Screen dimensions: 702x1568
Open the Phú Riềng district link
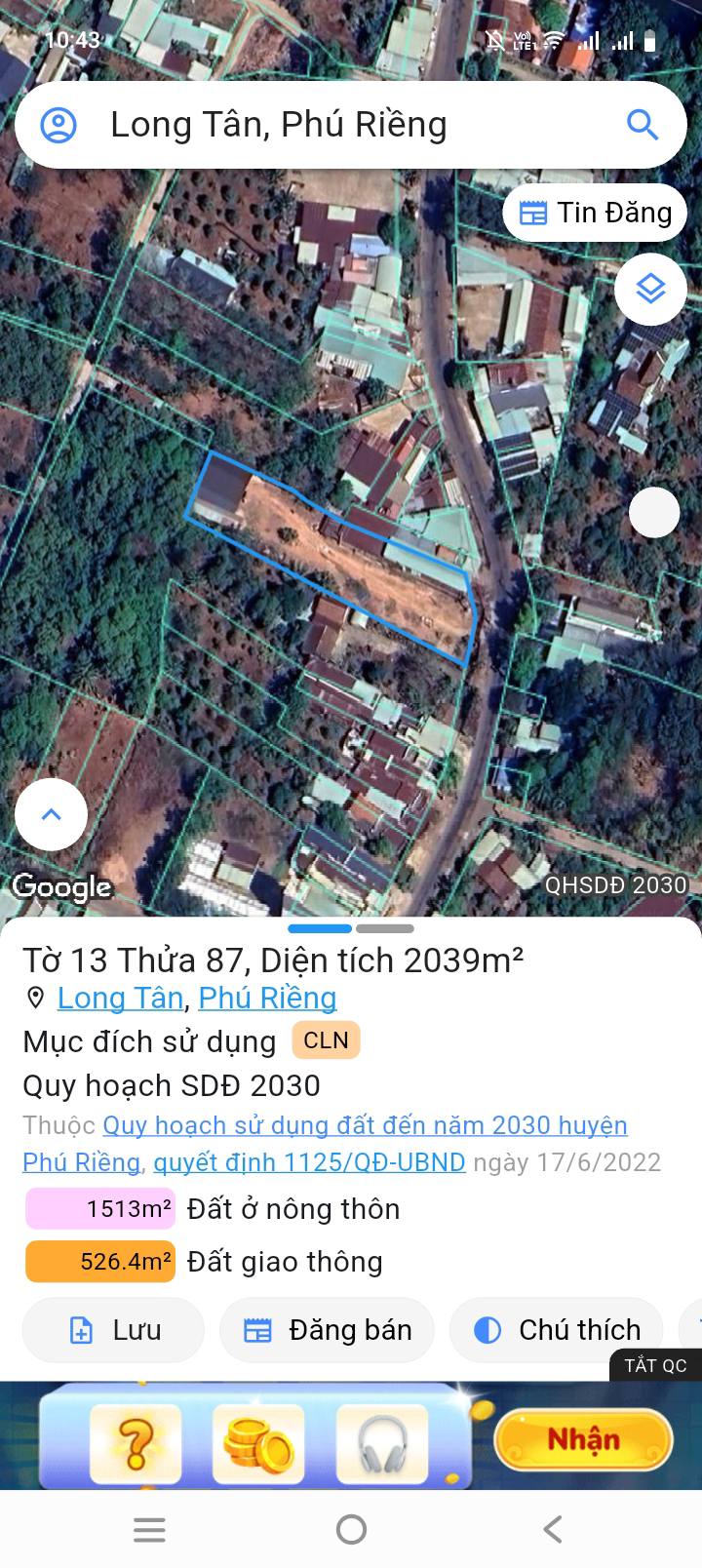[267, 998]
